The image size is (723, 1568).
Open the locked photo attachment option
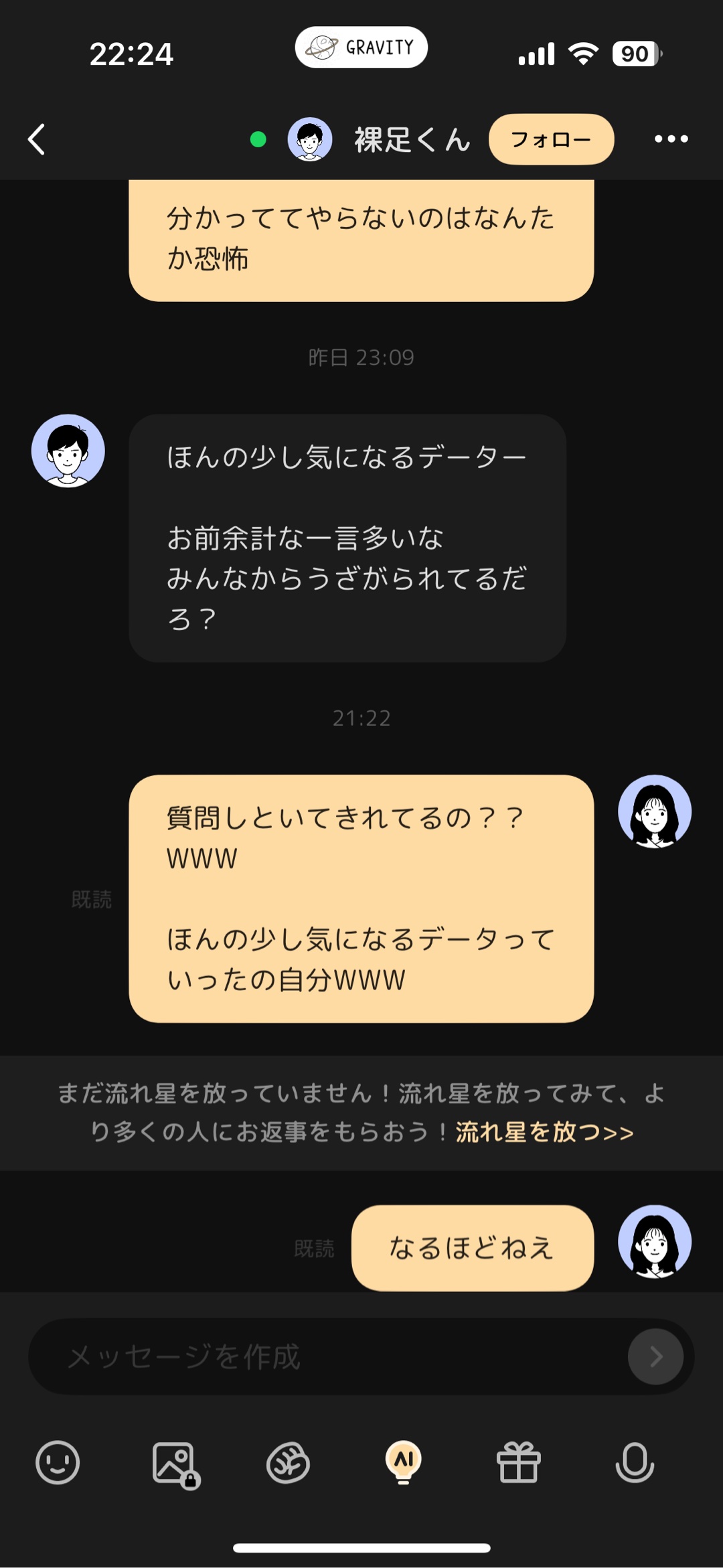coord(174,1464)
